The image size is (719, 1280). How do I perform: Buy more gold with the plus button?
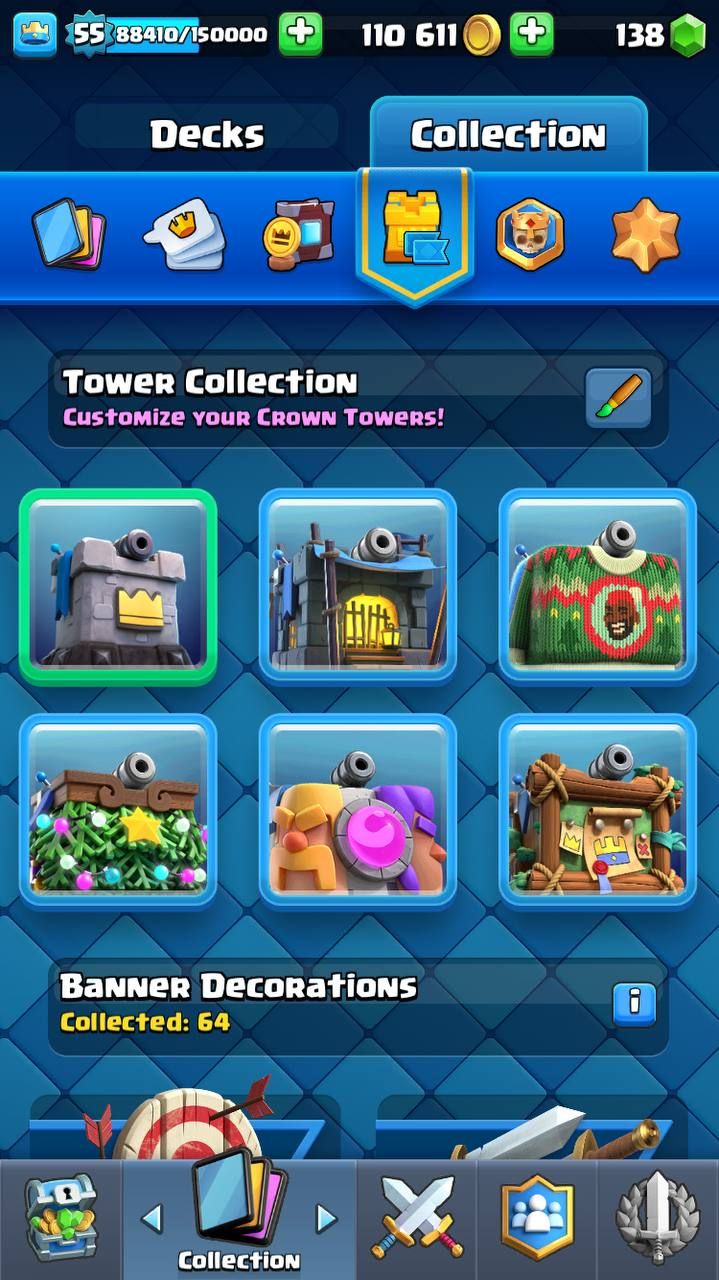[x=532, y=35]
